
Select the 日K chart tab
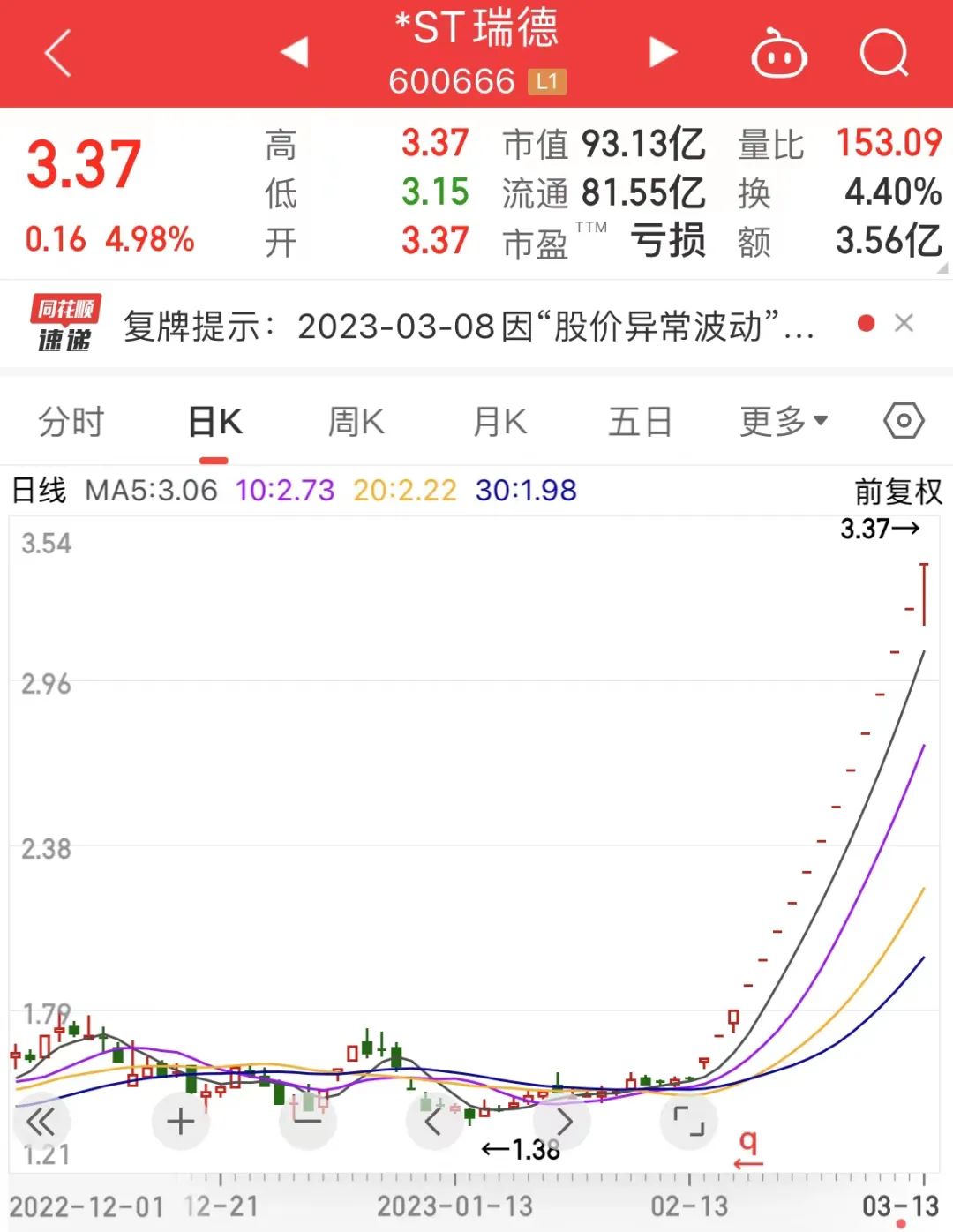[214, 422]
